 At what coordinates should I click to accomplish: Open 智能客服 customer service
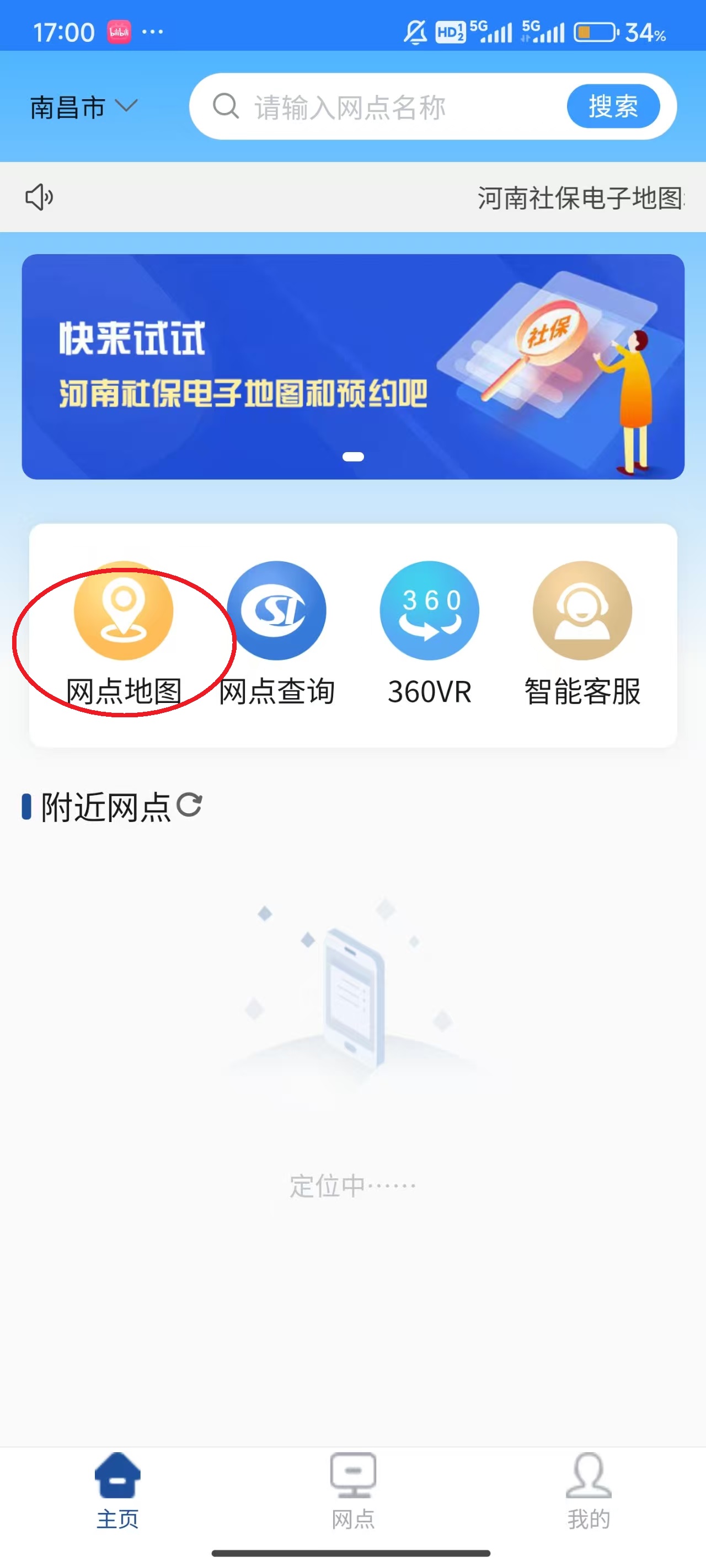coord(582,634)
